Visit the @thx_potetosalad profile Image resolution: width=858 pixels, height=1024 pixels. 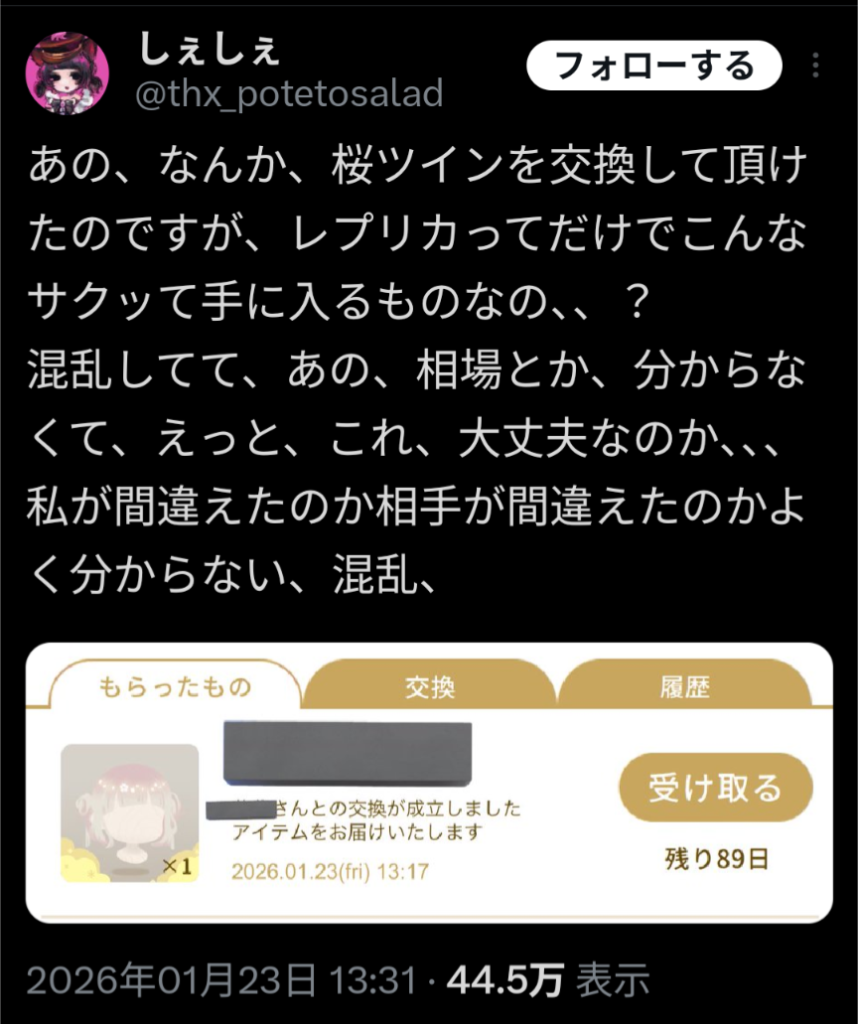[287, 93]
